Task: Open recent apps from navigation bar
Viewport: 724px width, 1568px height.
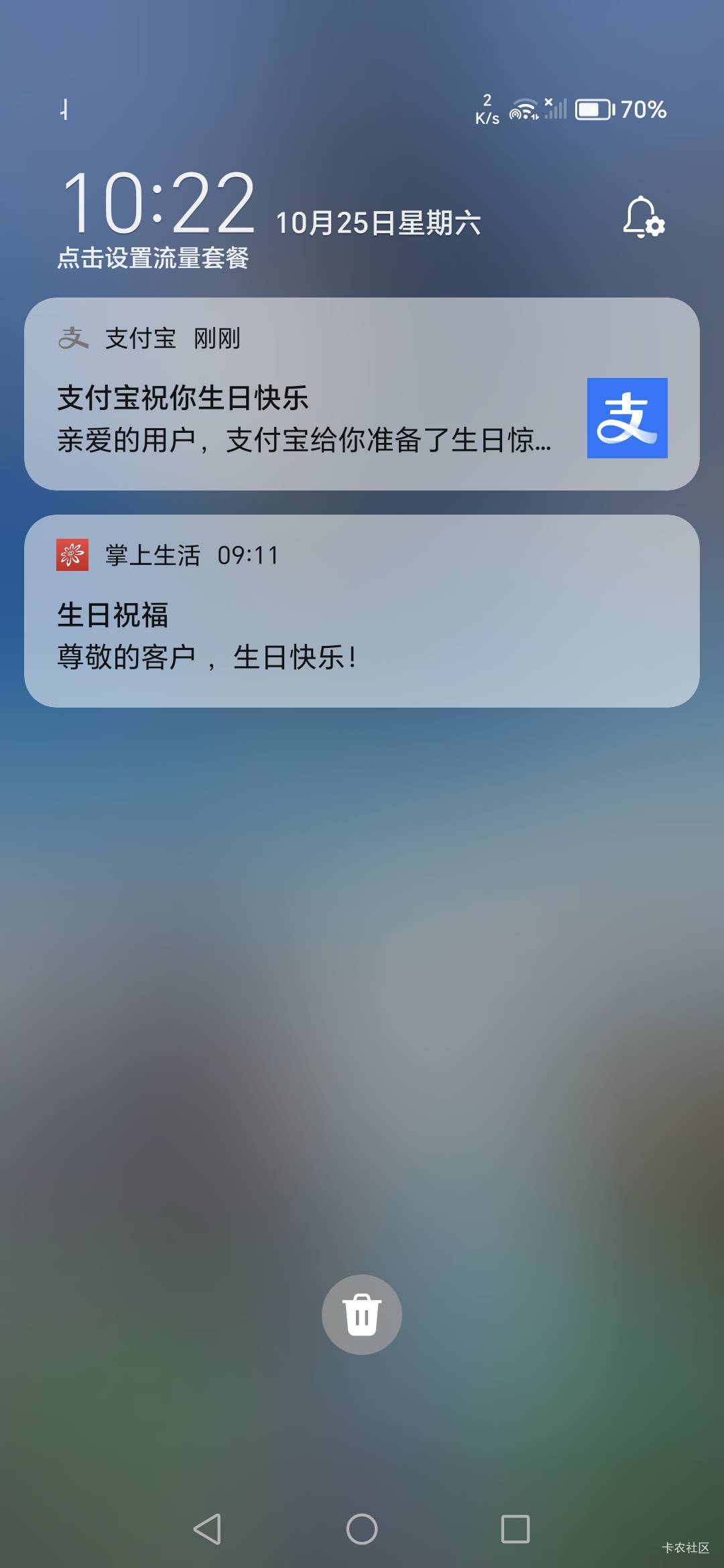Action: [516, 1529]
